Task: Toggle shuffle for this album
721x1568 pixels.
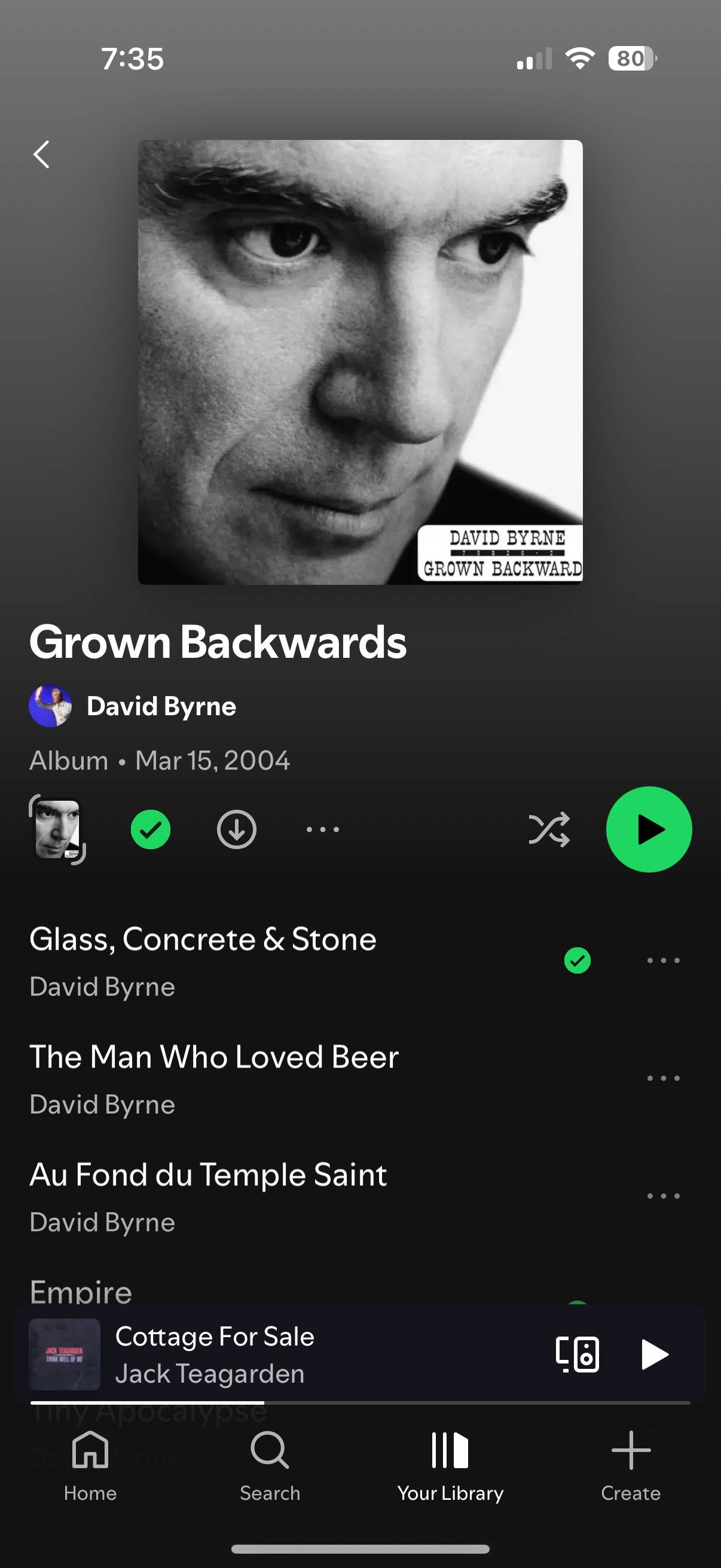Action: [x=549, y=829]
